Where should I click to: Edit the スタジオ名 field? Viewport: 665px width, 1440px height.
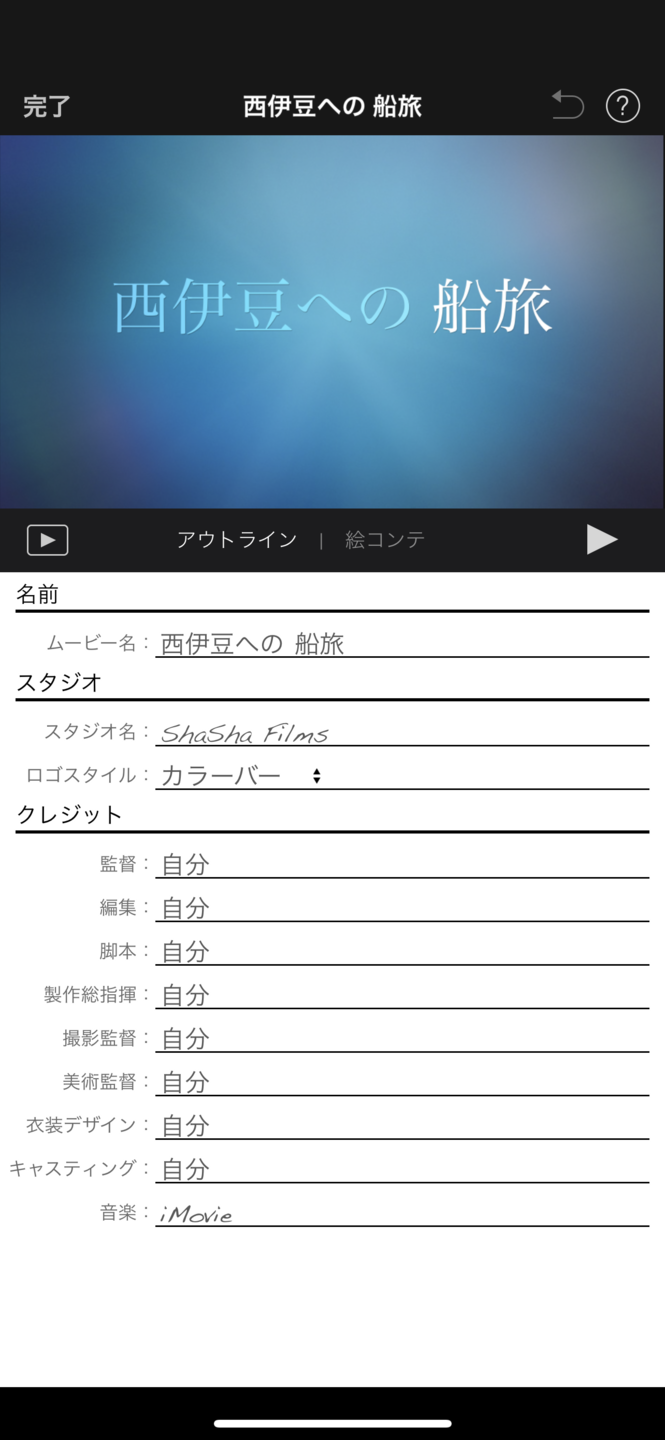[400, 732]
